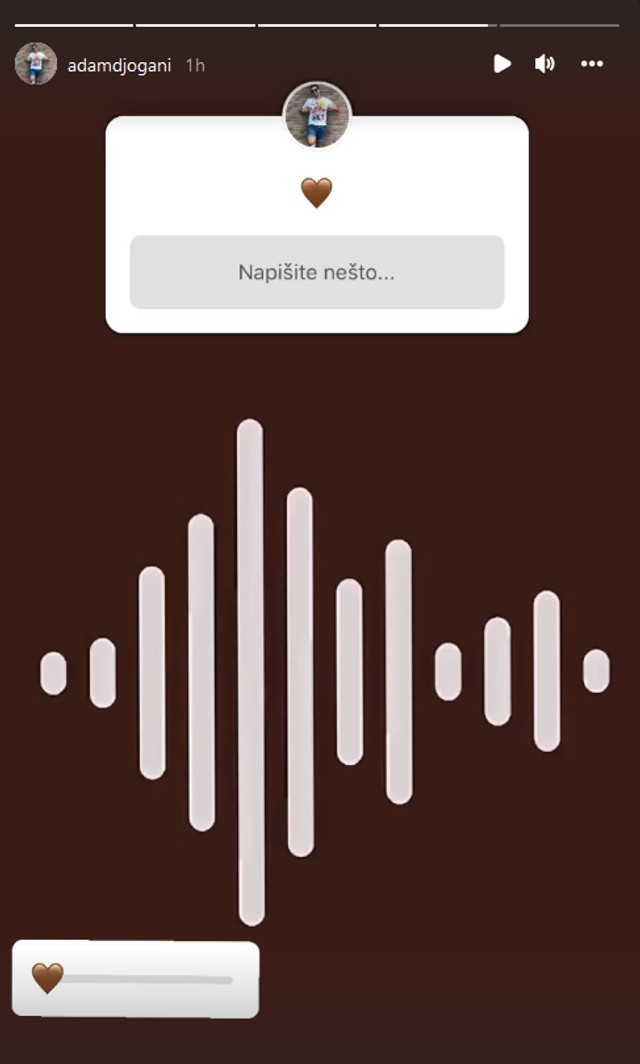Tap the brown heart emoji slider
Viewport: 640px width, 1064px height.
(x=48, y=978)
